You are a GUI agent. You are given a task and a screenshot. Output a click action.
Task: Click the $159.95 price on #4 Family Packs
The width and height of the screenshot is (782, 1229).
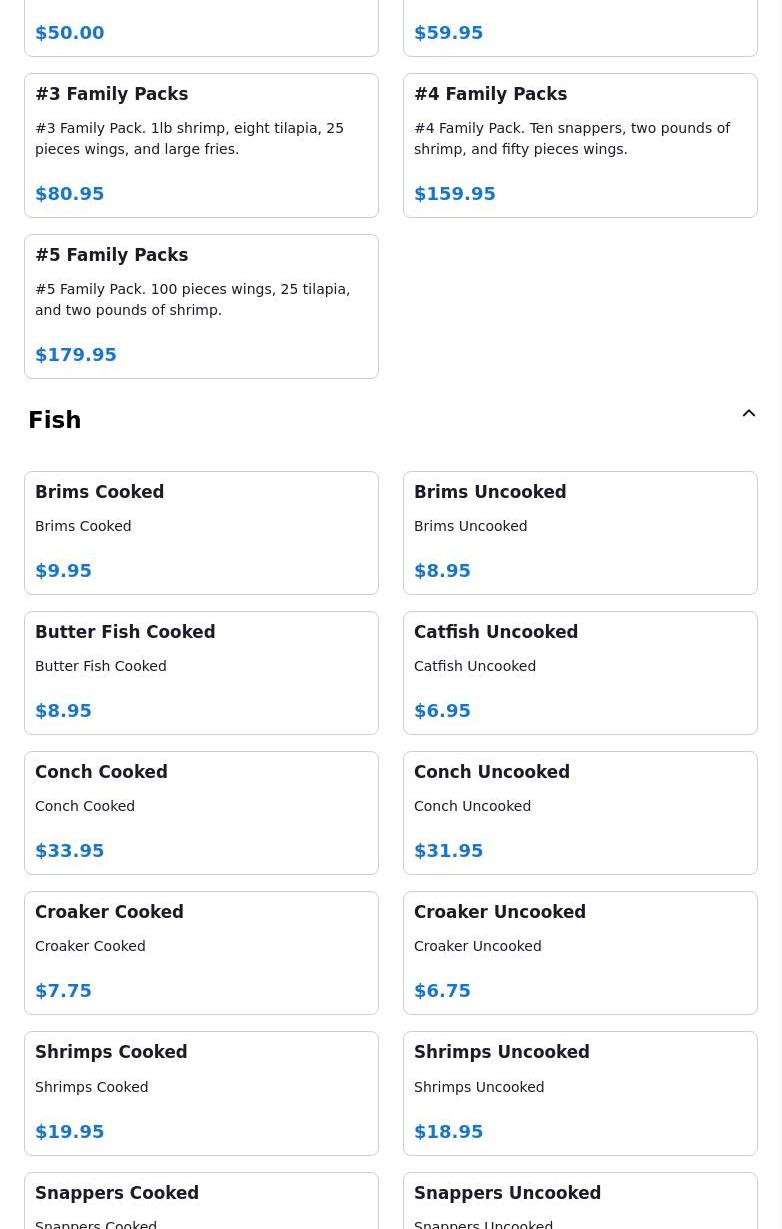coord(455,194)
